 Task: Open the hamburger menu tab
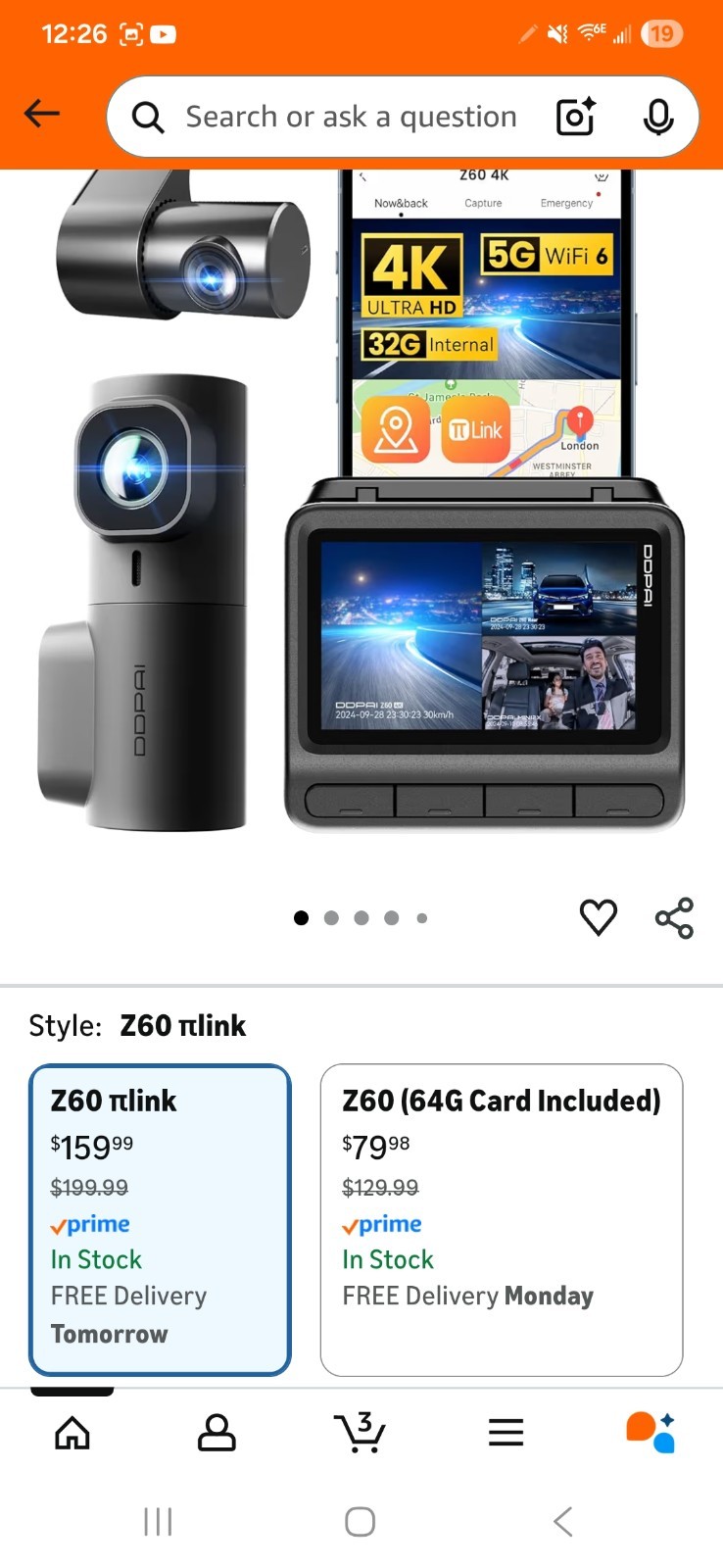tap(506, 1433)
